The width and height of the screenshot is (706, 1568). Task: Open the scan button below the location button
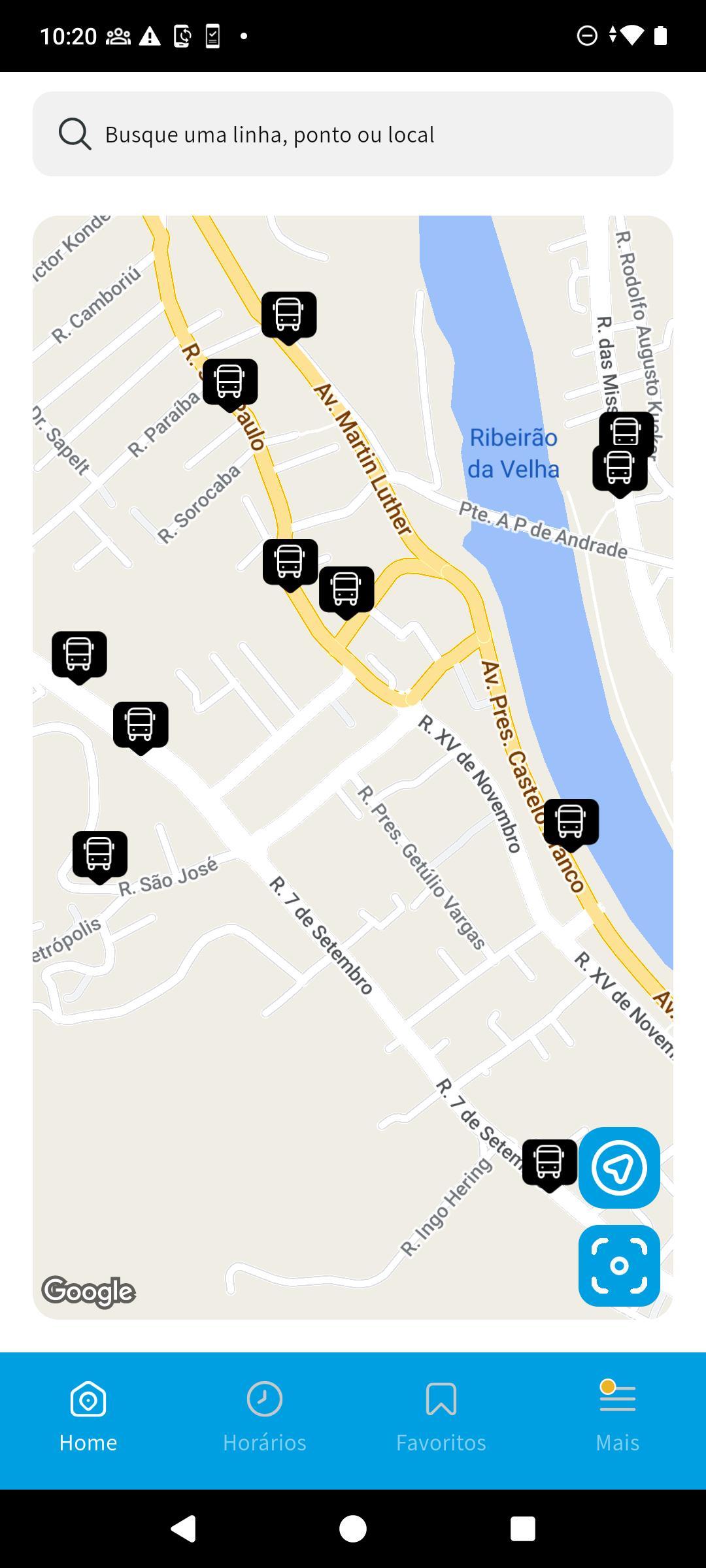coord(619,1266)
